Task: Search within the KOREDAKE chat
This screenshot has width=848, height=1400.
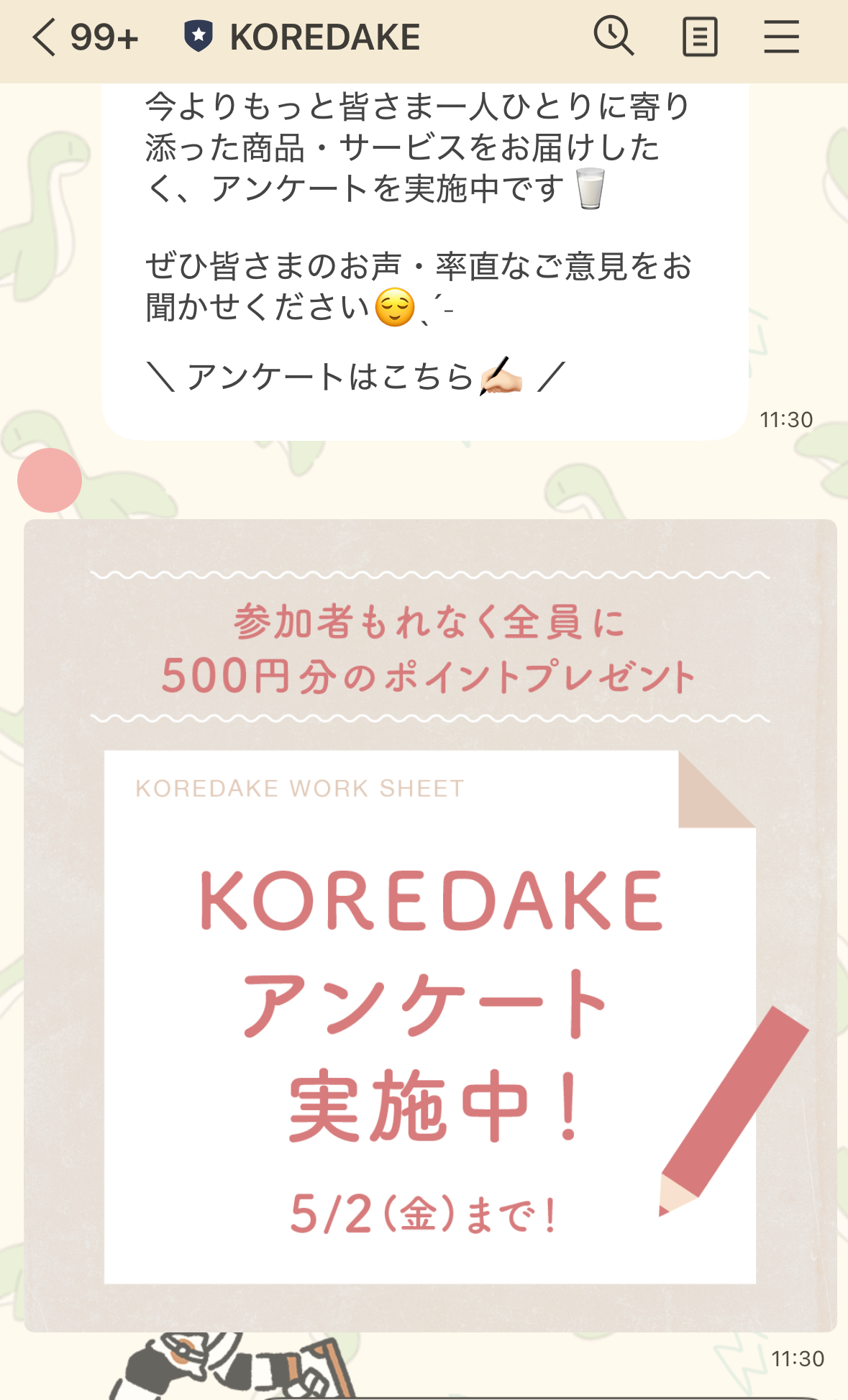Action: pos(614,37)
